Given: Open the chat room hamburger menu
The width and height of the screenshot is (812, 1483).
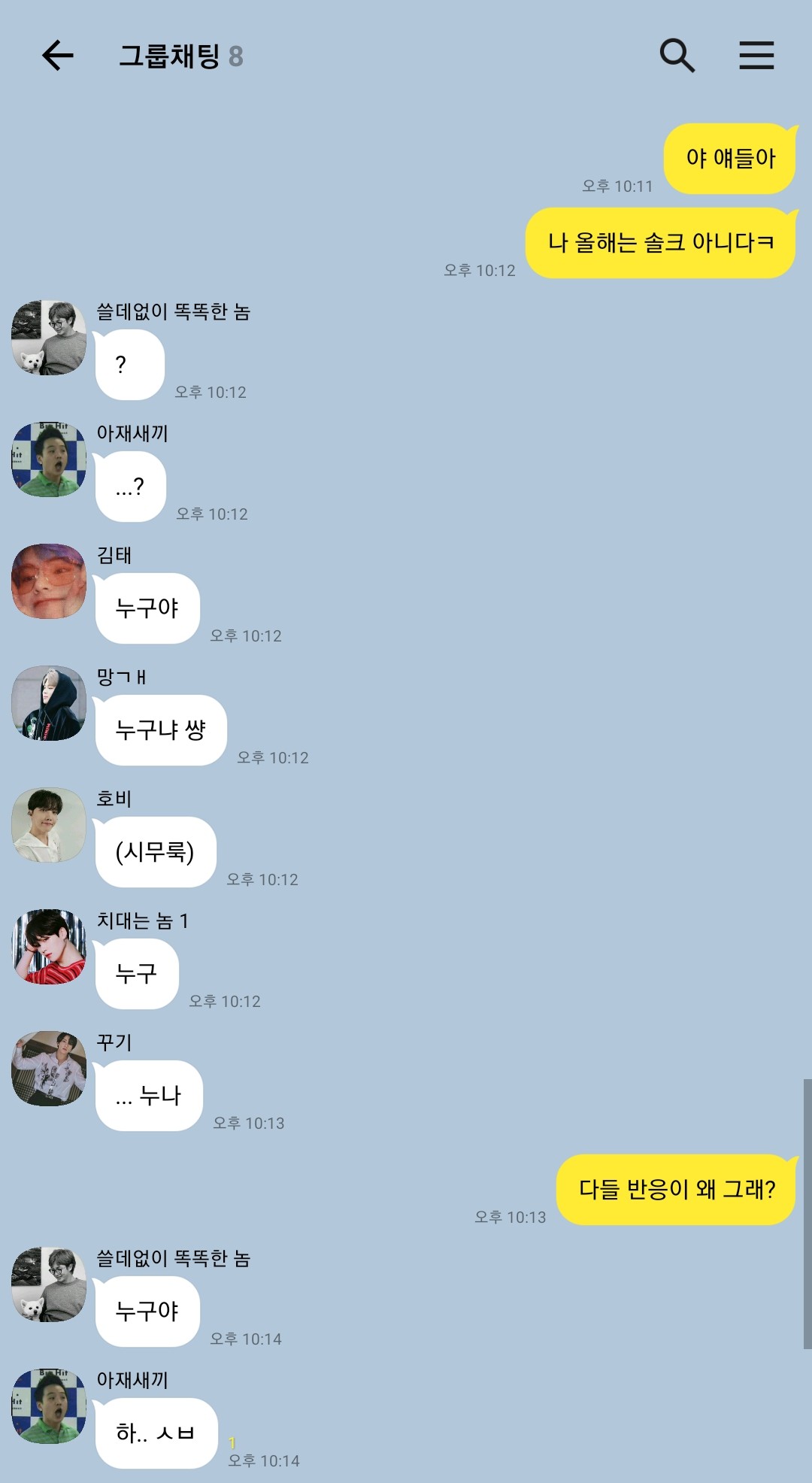Looking at the screenshot, I should (x=756, y=56).
